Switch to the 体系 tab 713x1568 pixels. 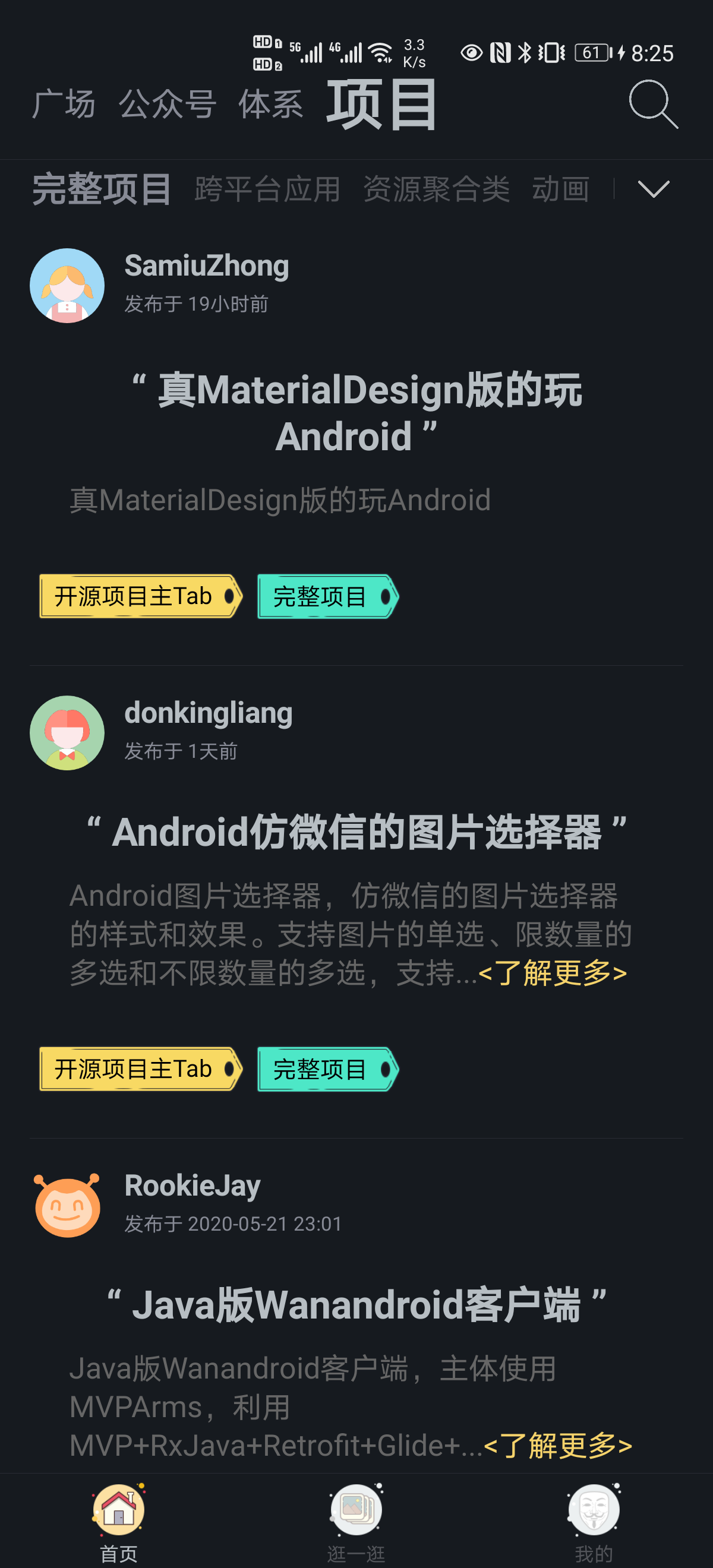point(271,104)
